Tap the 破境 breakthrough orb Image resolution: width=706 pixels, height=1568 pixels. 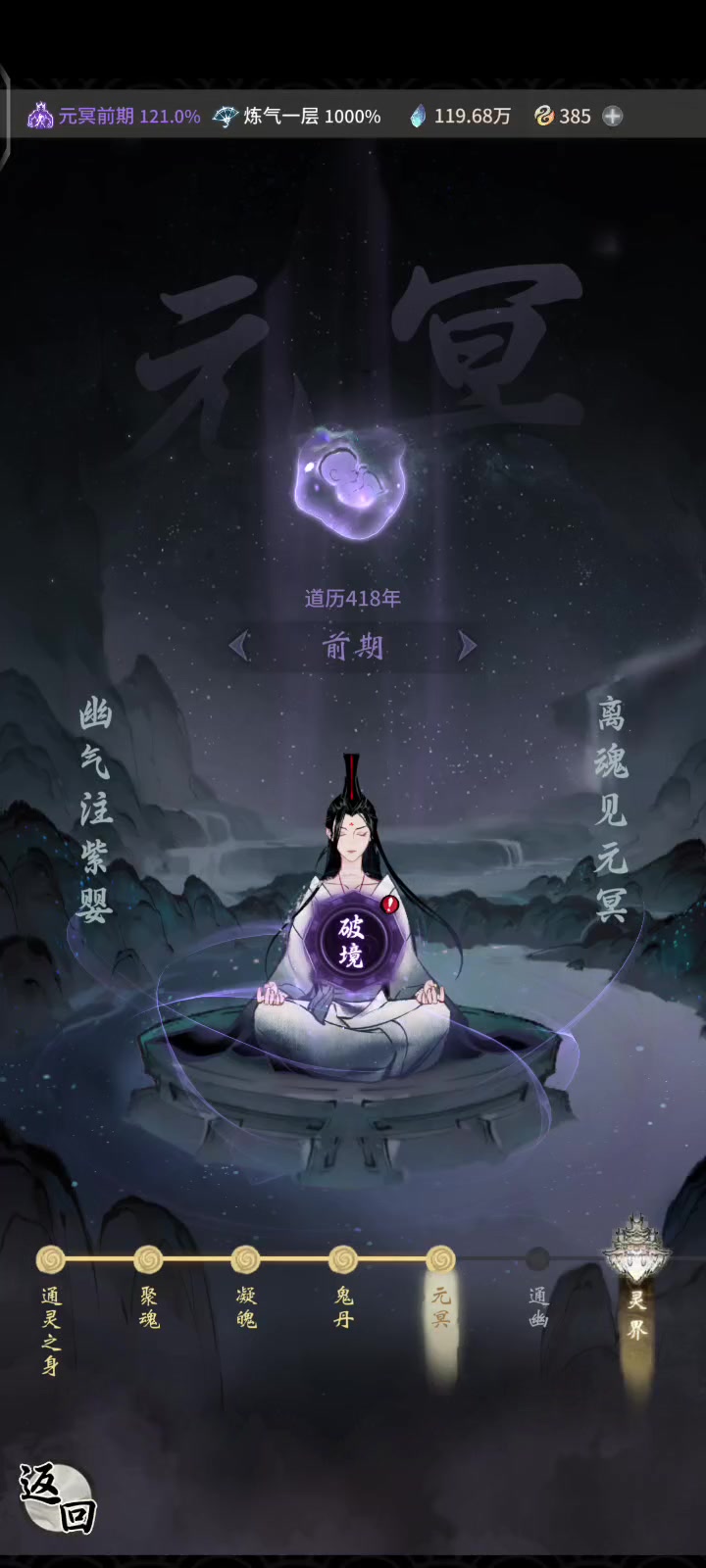pos(351,942)
